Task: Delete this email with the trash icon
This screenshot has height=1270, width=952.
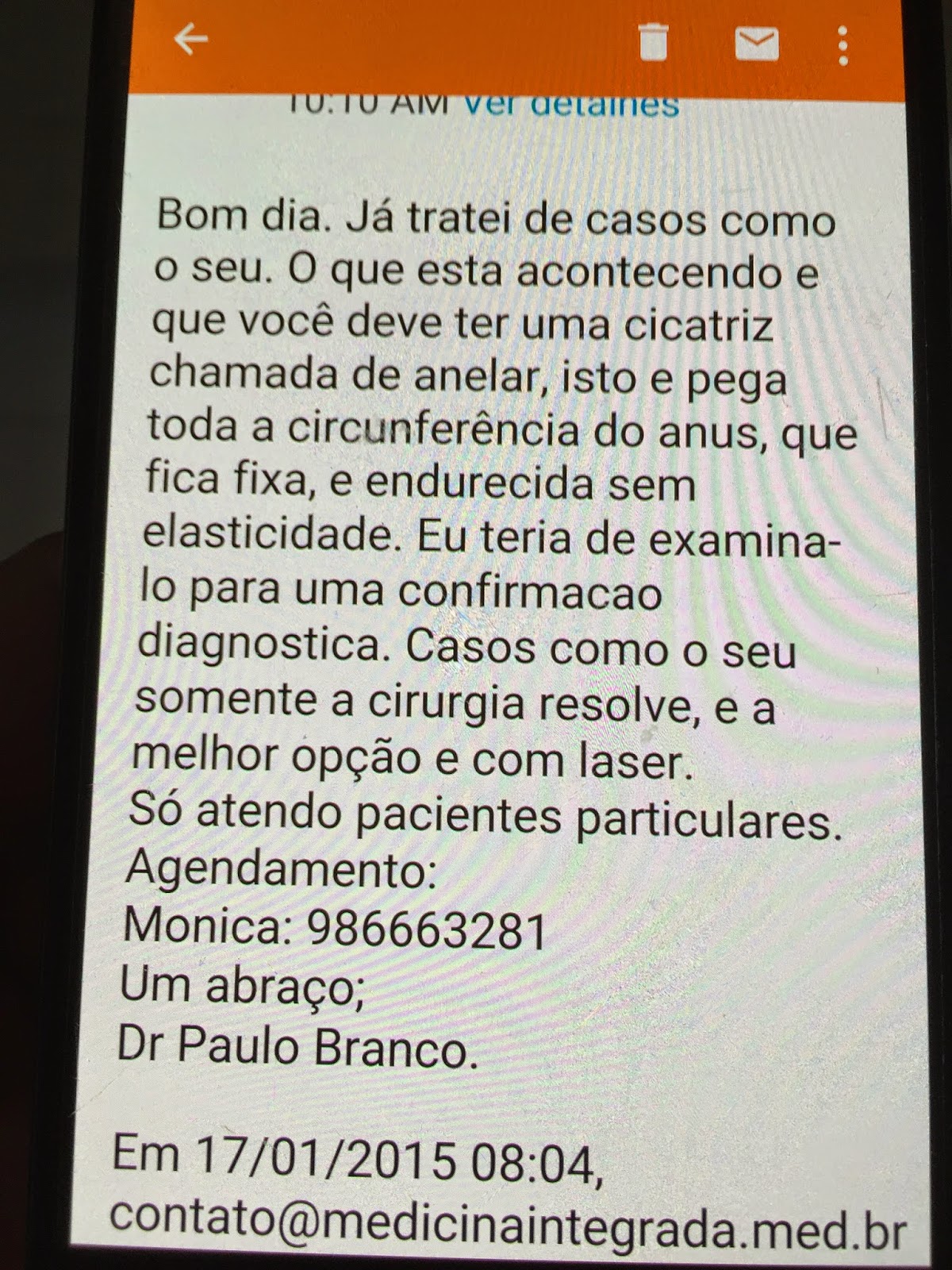Action: 653,42
